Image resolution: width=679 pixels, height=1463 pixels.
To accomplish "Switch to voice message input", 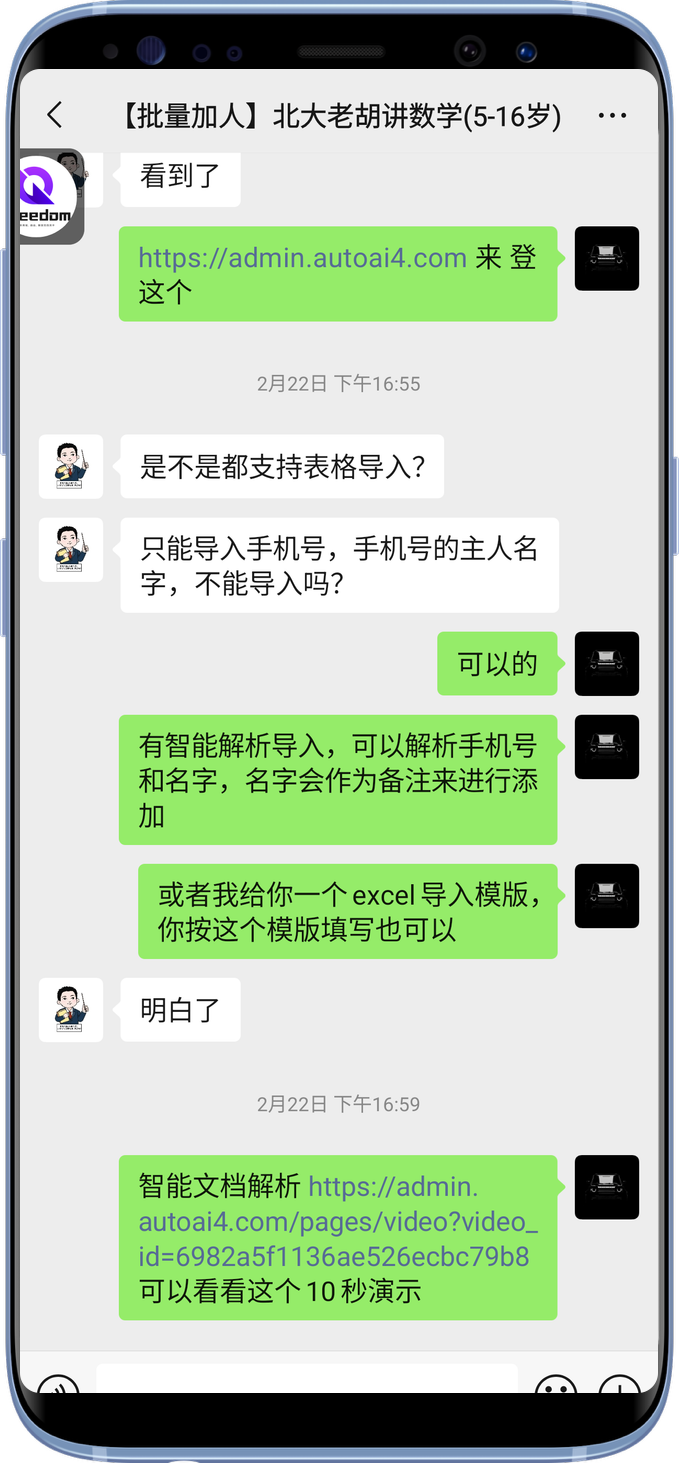I will tap(58, 1385).
